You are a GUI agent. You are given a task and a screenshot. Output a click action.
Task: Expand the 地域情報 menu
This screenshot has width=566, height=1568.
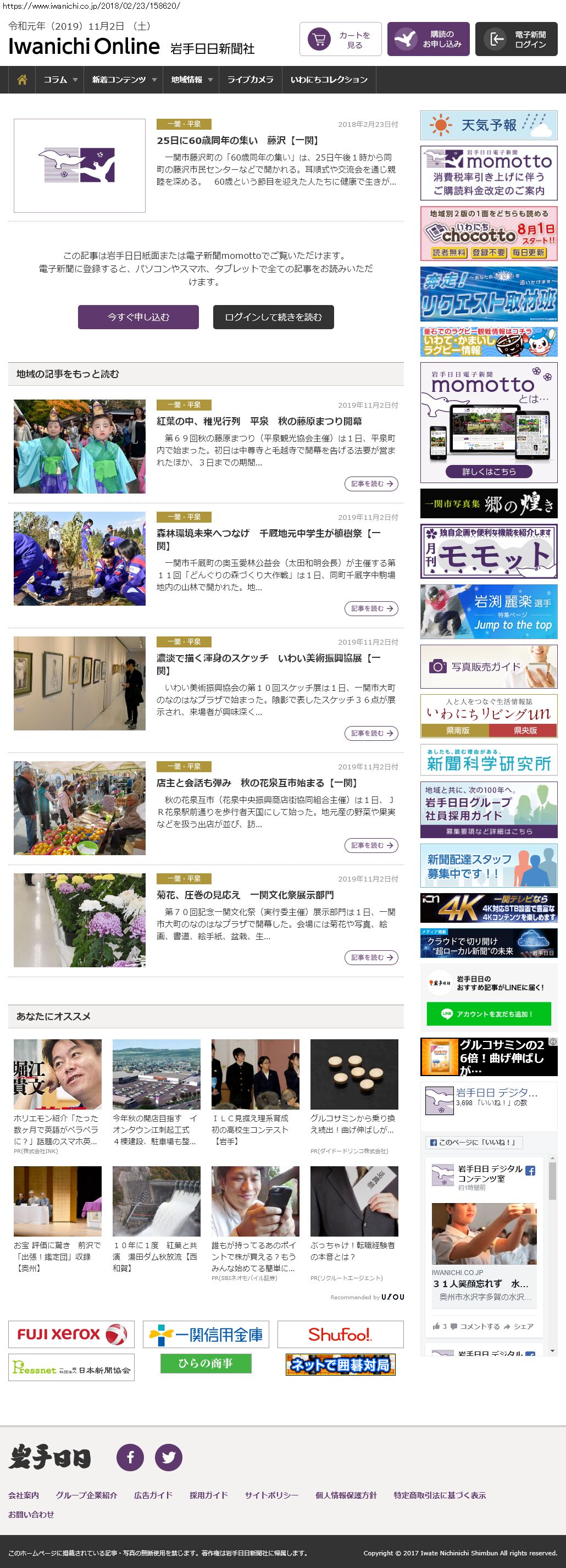[x=191, y=80]
